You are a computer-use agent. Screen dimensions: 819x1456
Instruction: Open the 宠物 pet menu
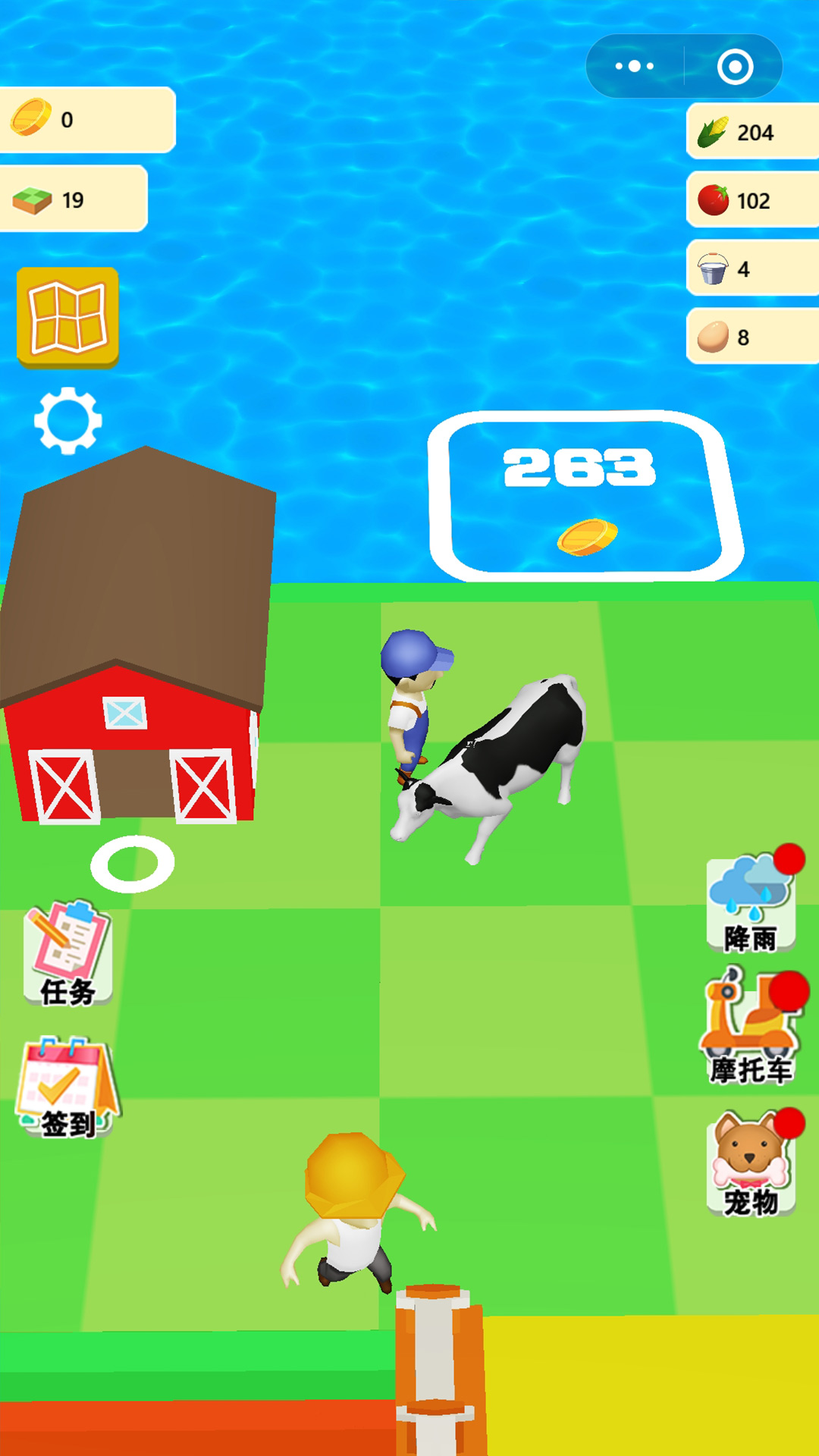click(751, 1164)
